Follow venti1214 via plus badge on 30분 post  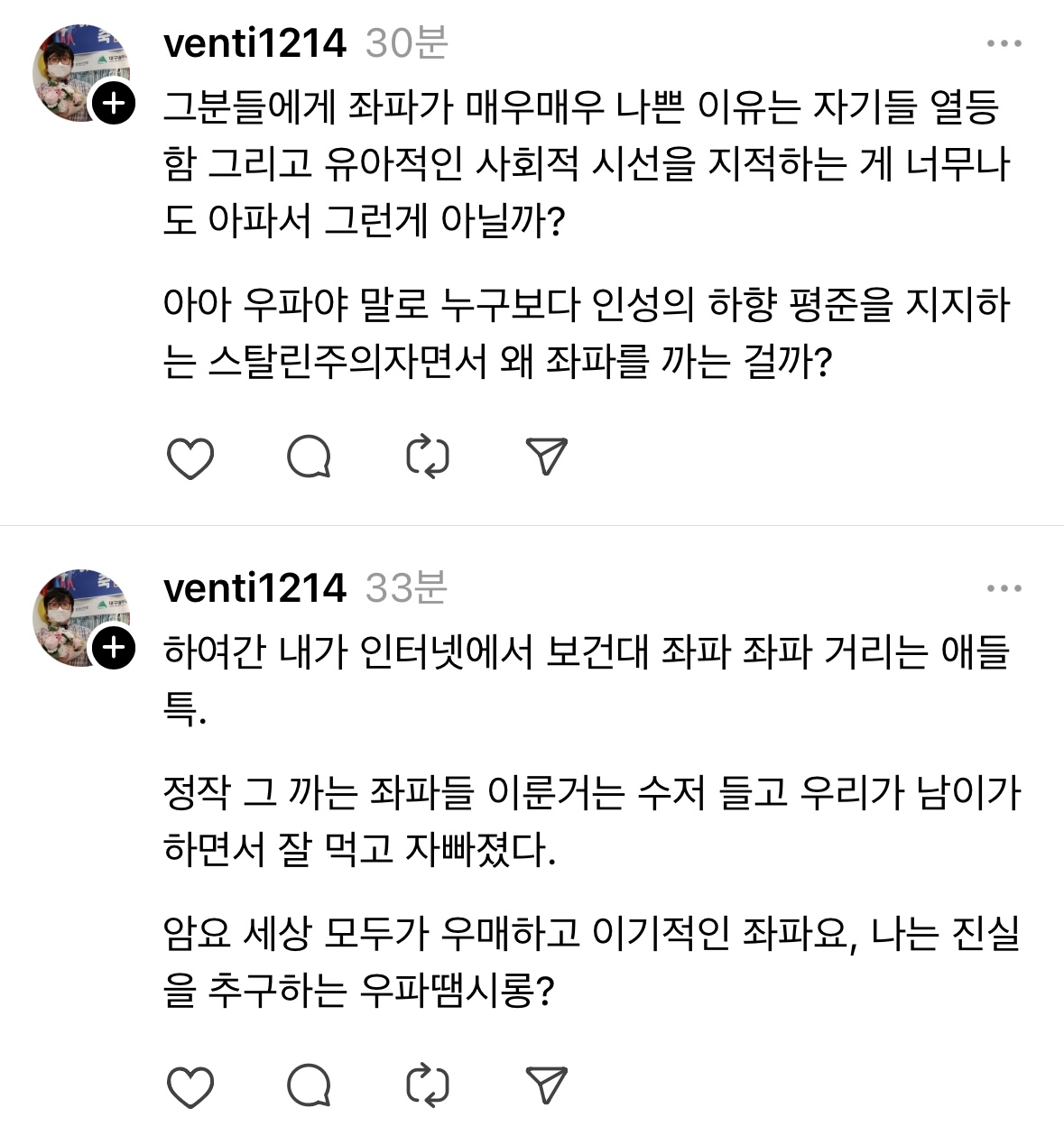pyautogui.click(x=114, y=103)
